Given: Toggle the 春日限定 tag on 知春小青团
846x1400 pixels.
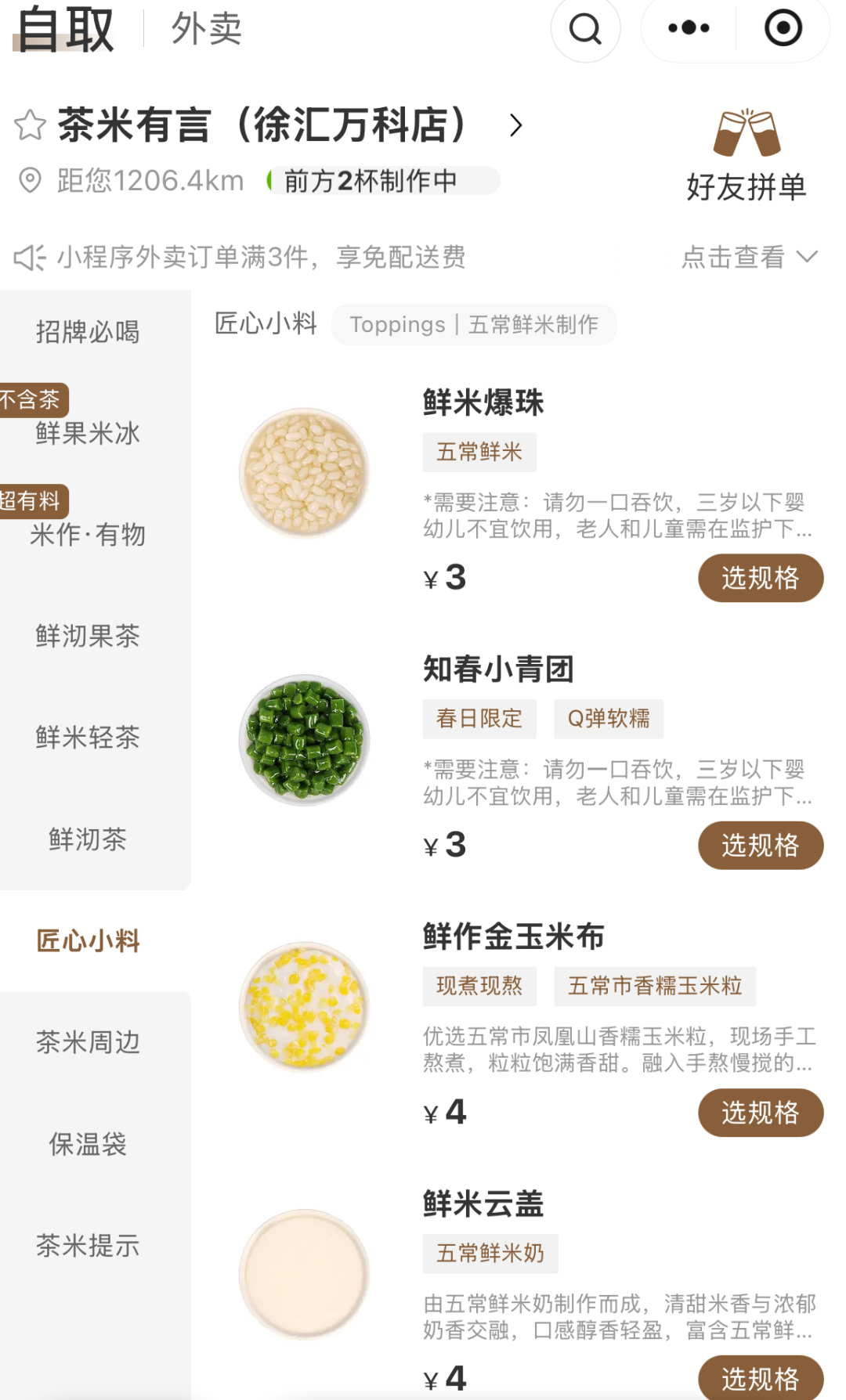Looking at the screenshot, I should 478,719.
